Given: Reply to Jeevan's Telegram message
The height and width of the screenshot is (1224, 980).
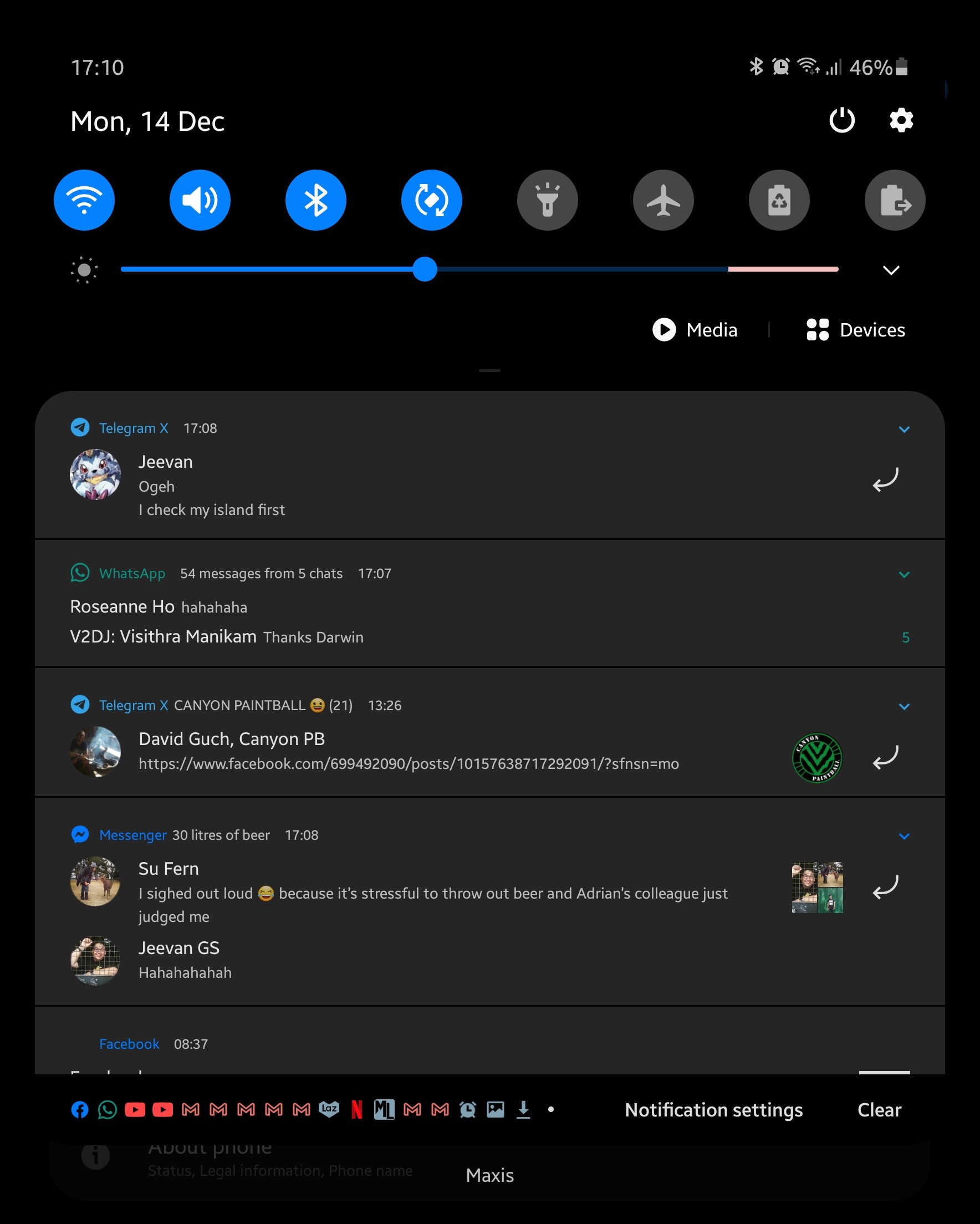Looking at the screenshot, I should [885, 480].
